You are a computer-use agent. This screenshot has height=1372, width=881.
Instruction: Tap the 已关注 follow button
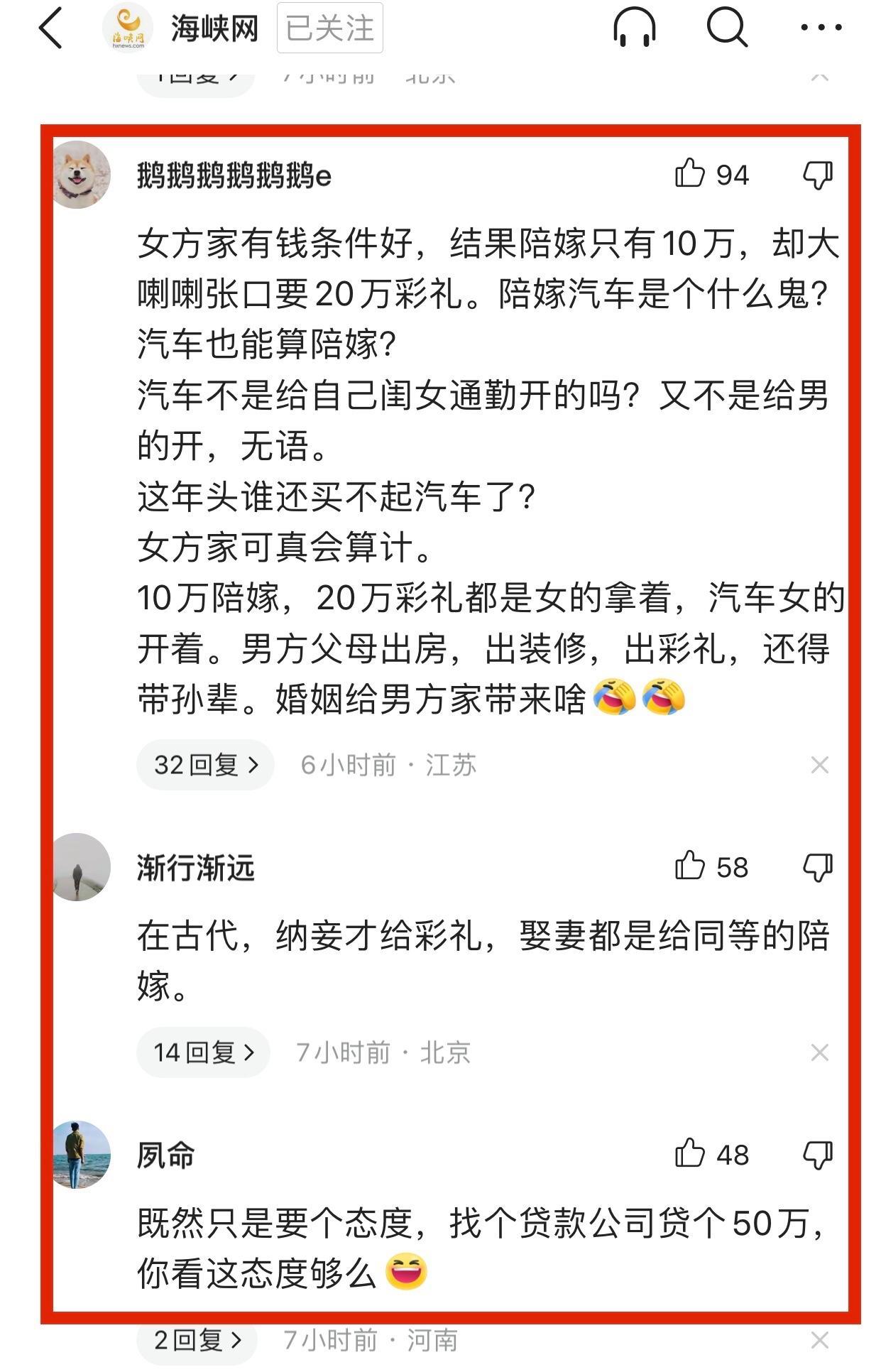[x=329, y=28]
